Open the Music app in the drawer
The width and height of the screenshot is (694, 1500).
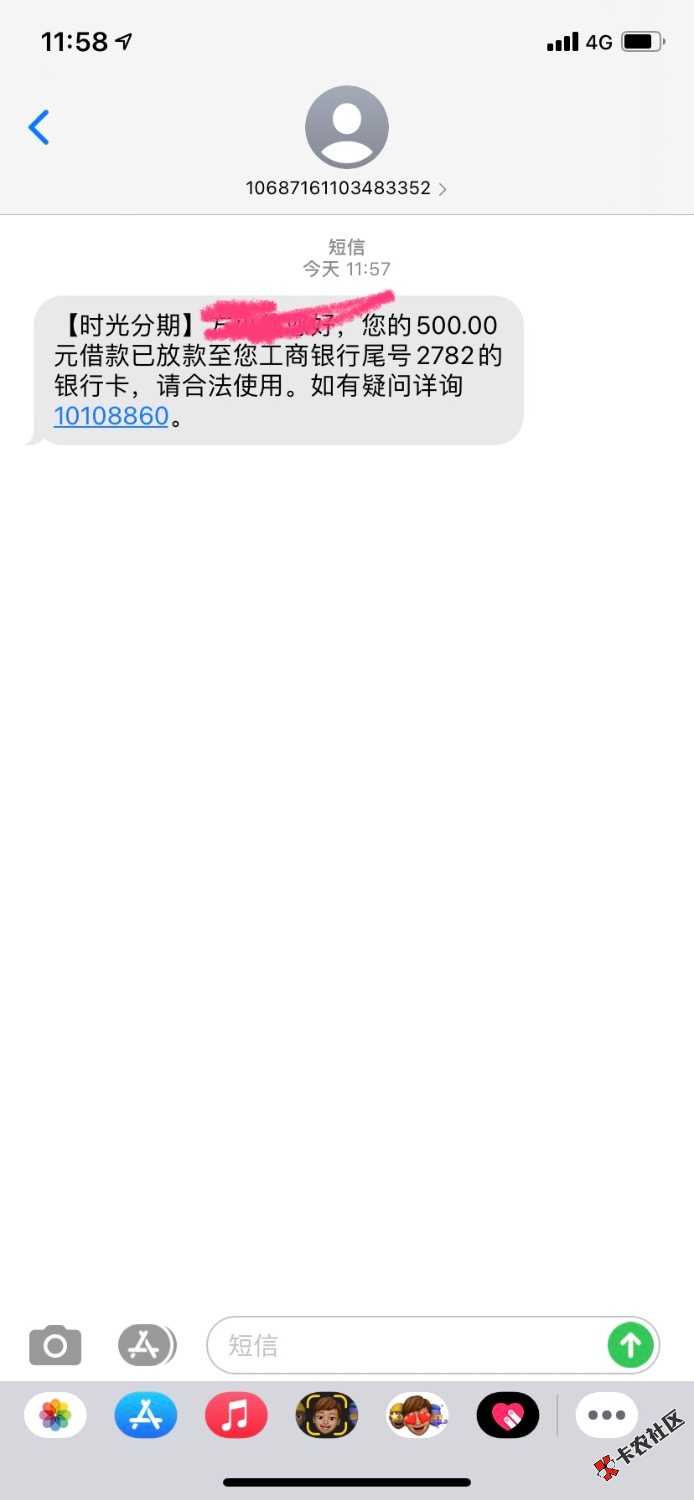pos(236,1415)
